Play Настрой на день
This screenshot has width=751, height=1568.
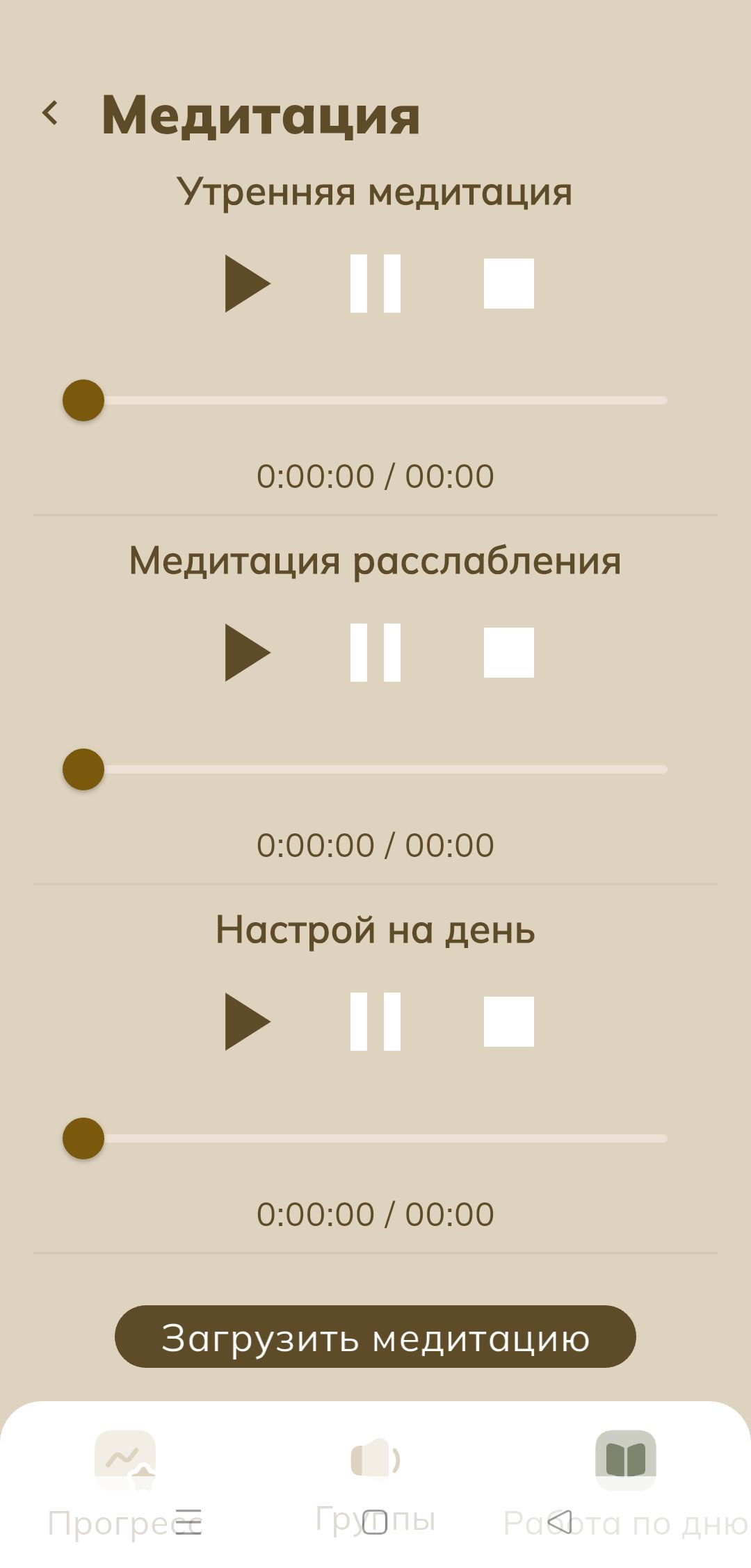point(247,1022)
